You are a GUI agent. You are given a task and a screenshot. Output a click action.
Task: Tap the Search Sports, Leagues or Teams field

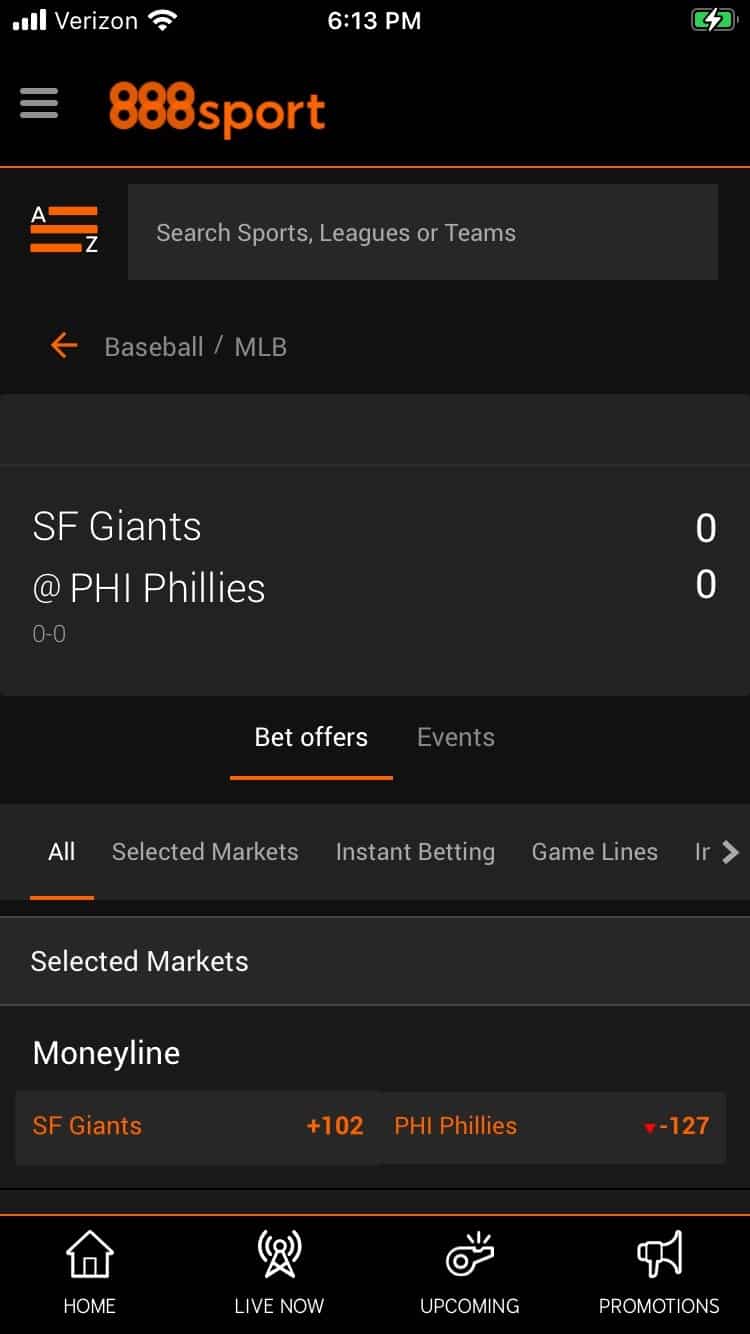422,232
